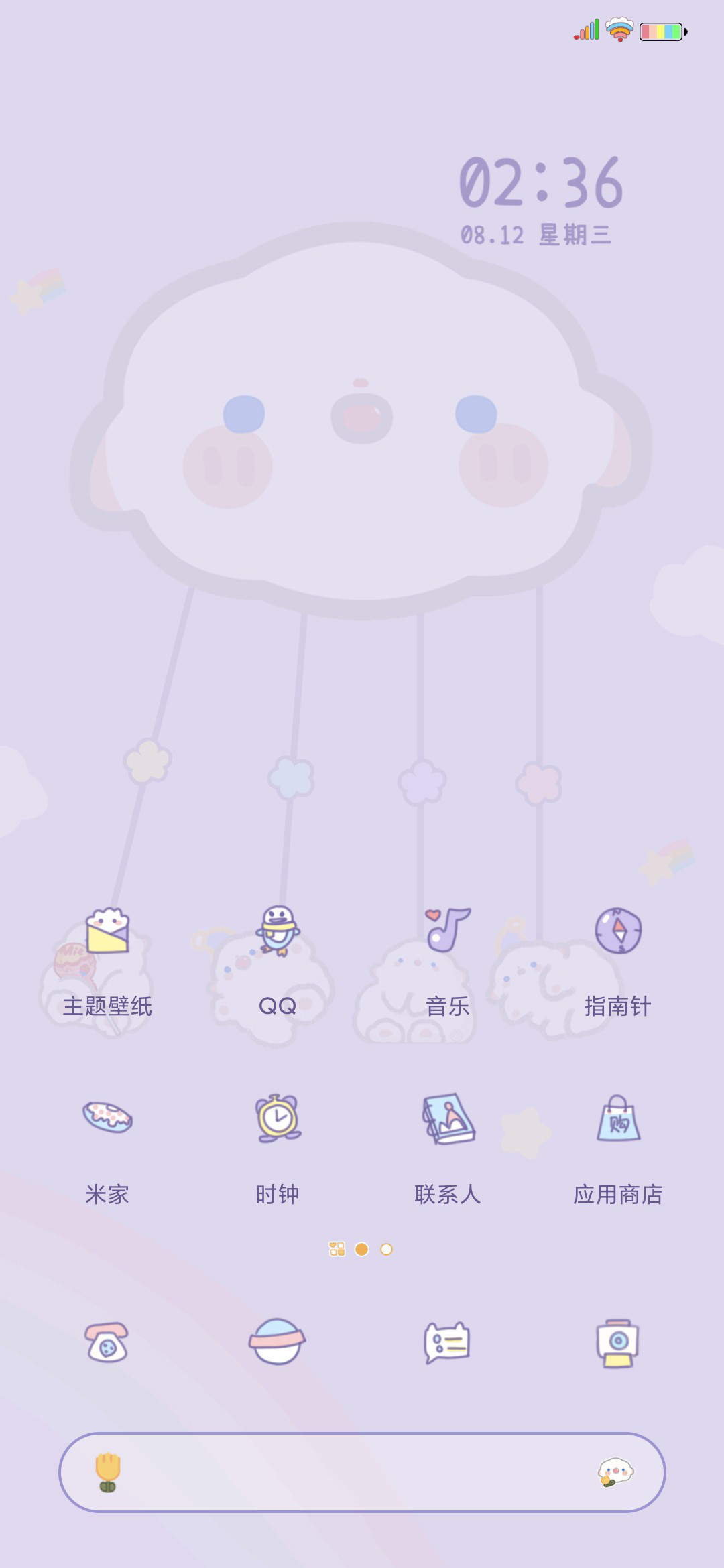Tap the cloud assistant icon in the search bar
The width and height of the screenshot is (724, 1568).
click(x=615, y=1472)
